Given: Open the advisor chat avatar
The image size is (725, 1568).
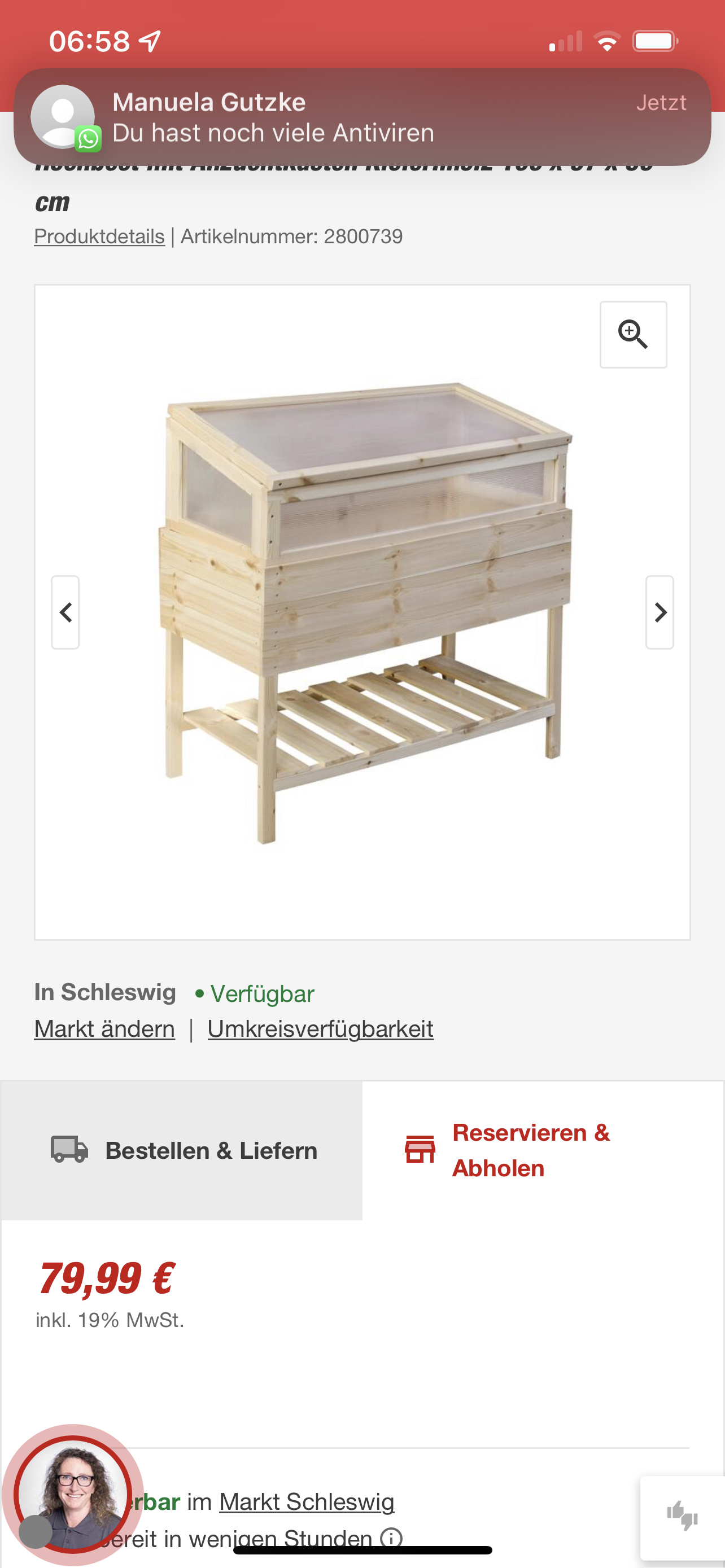Looking at the screenshot, I should [x=73, y=1493].
